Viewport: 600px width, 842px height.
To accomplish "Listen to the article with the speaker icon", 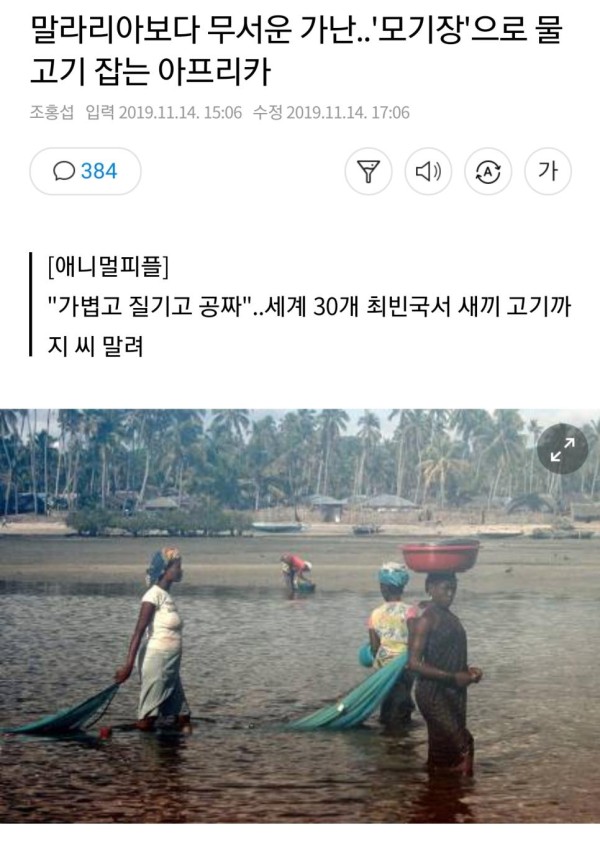I will 428,171.
